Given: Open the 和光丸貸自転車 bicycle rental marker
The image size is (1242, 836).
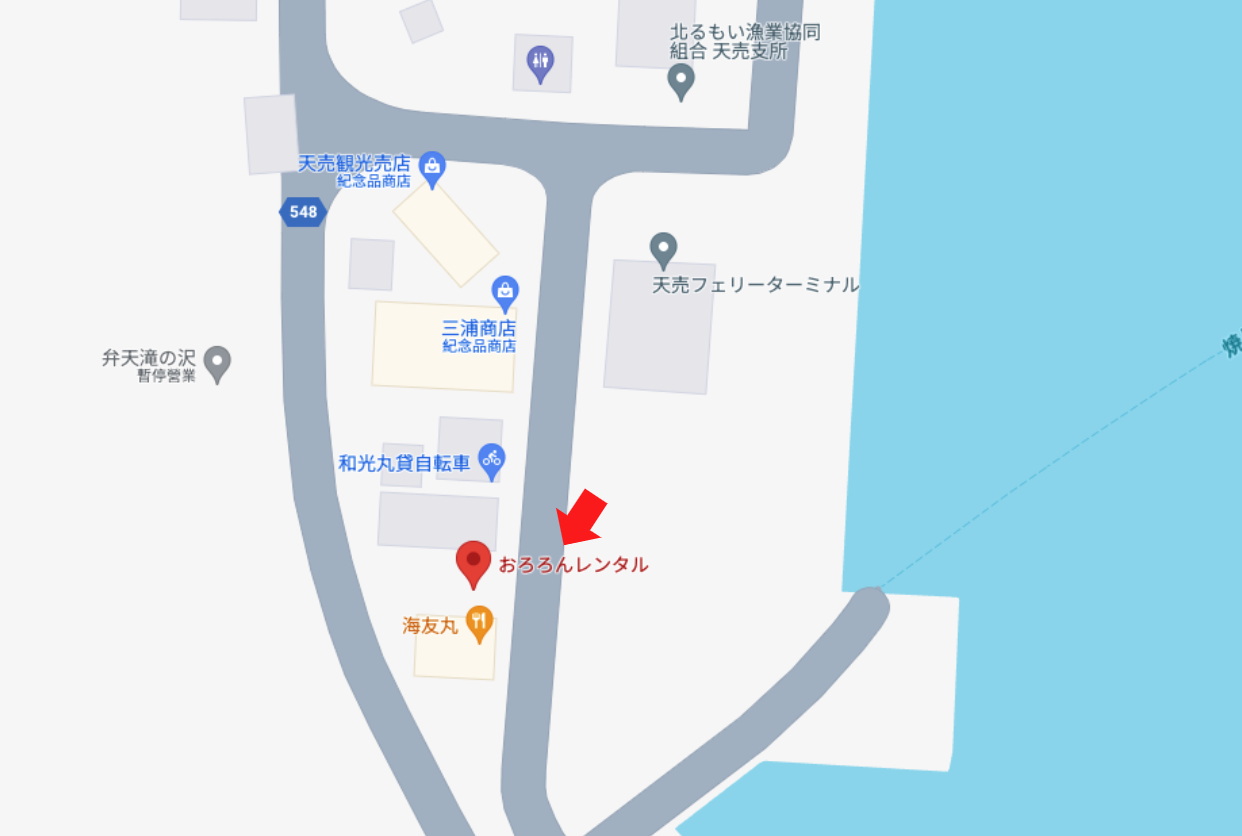Looking at the screenshot, I should pyautogui.click(x=490, y=460).
